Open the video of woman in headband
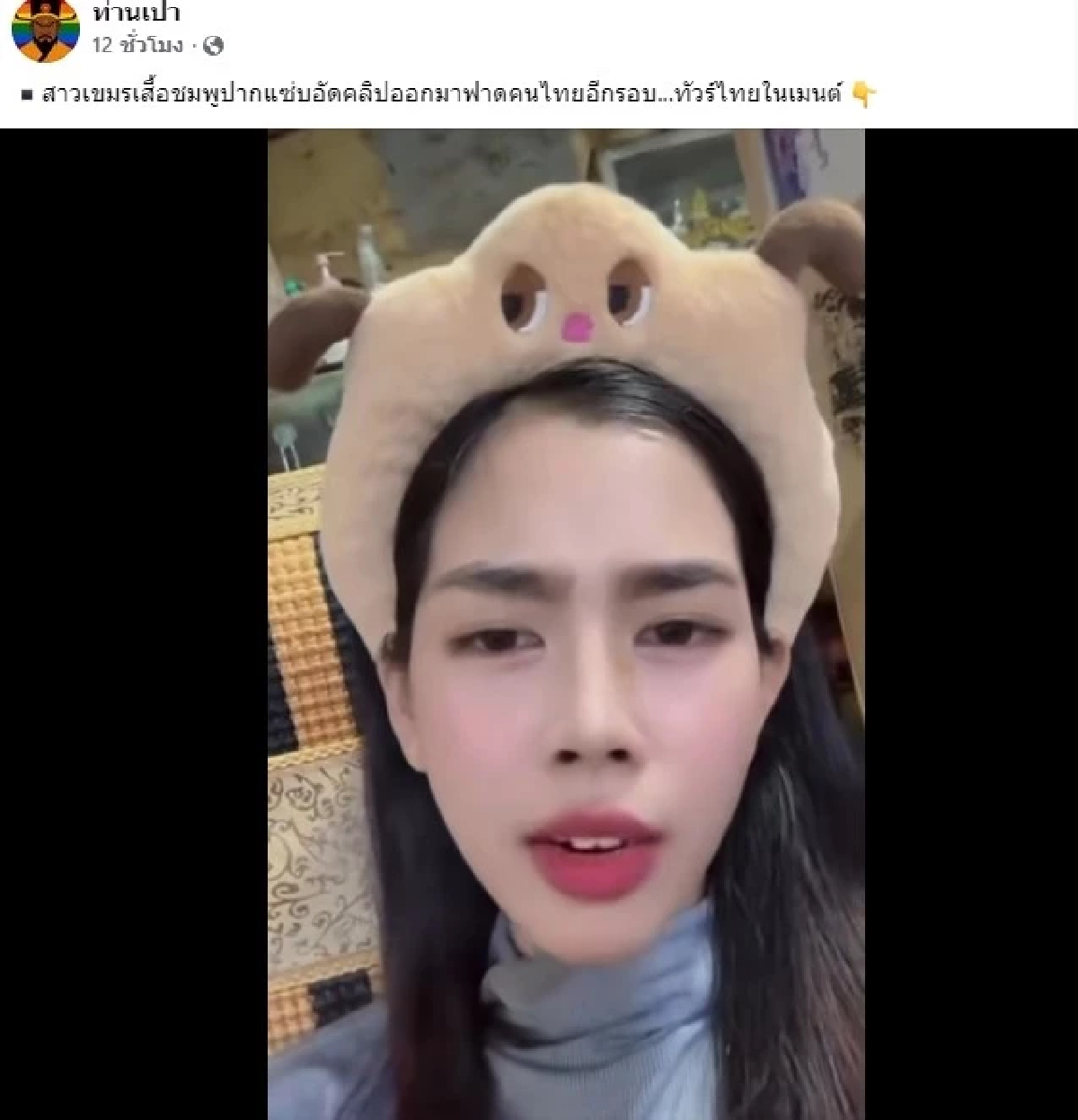 pos(566,623)
